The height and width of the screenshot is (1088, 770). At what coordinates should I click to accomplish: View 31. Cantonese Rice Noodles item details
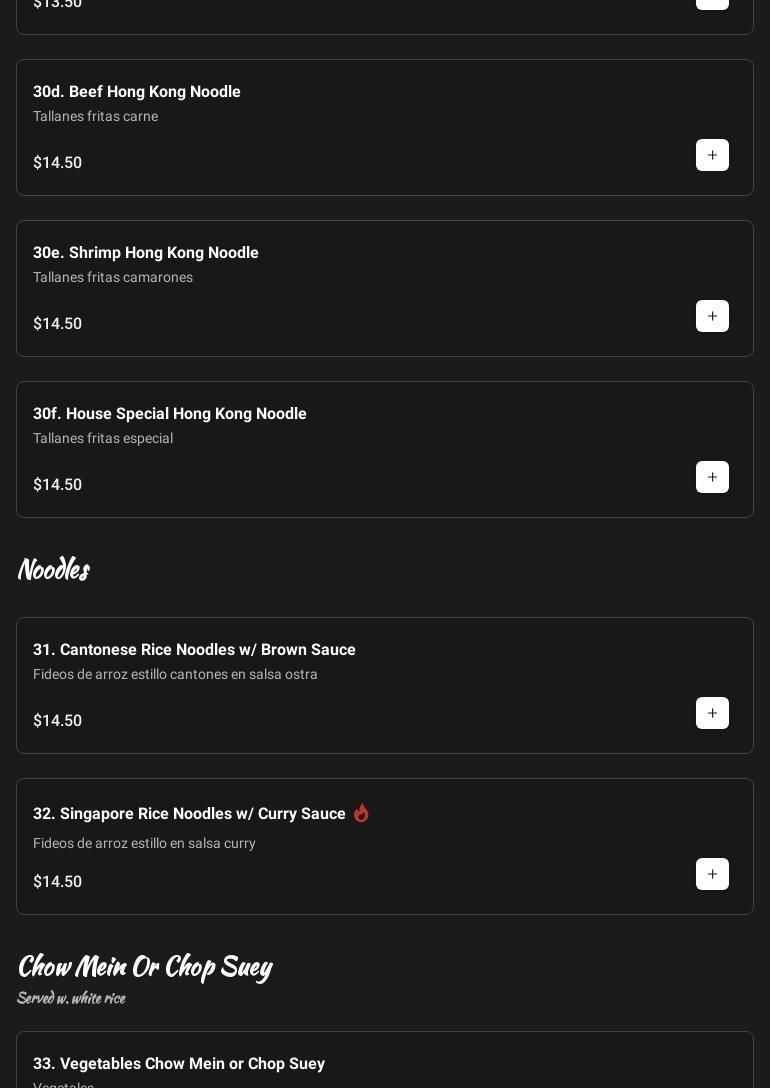(194, 650)
